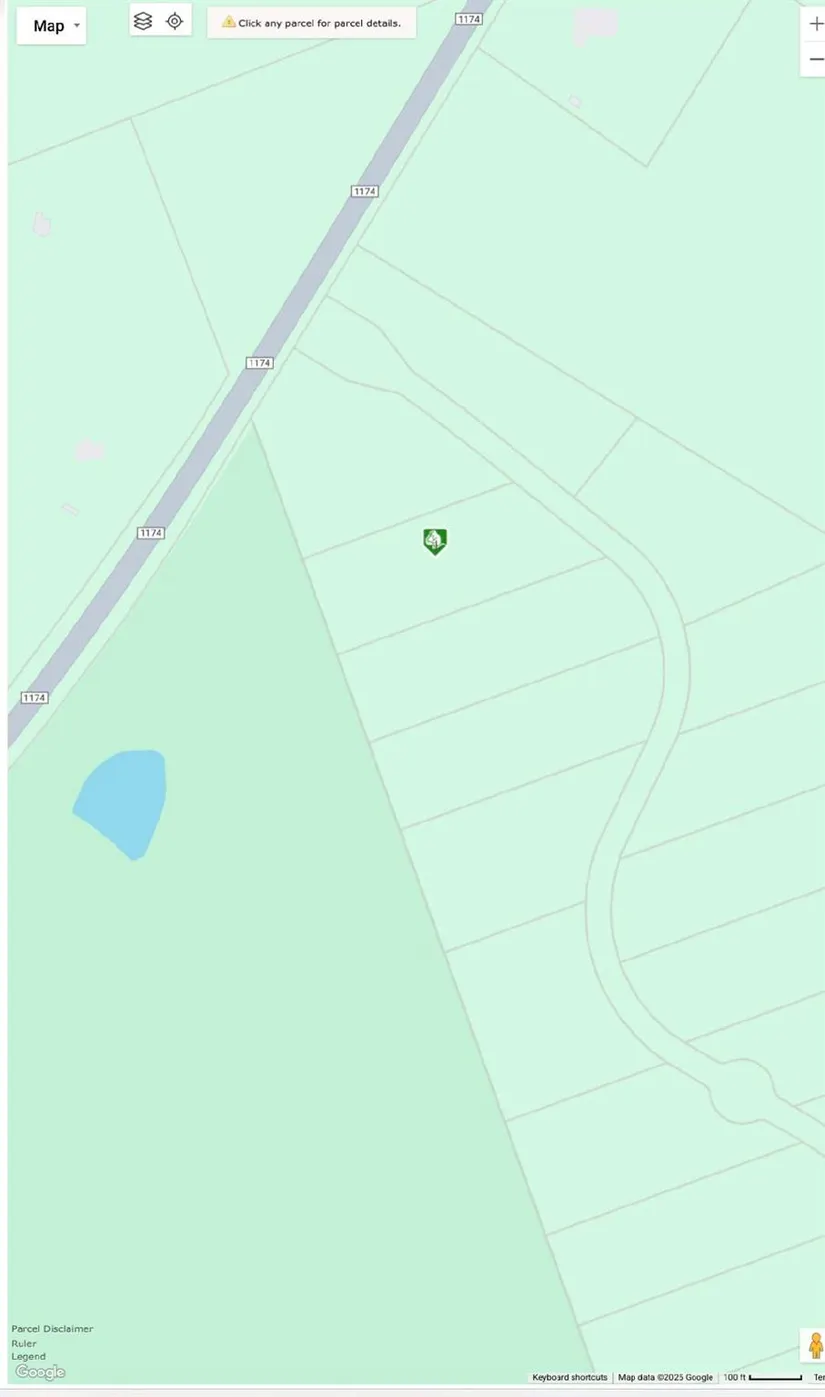Open the Map type dropdown
This screenshot has width=825, height=1397.
[x=50, y=26]
